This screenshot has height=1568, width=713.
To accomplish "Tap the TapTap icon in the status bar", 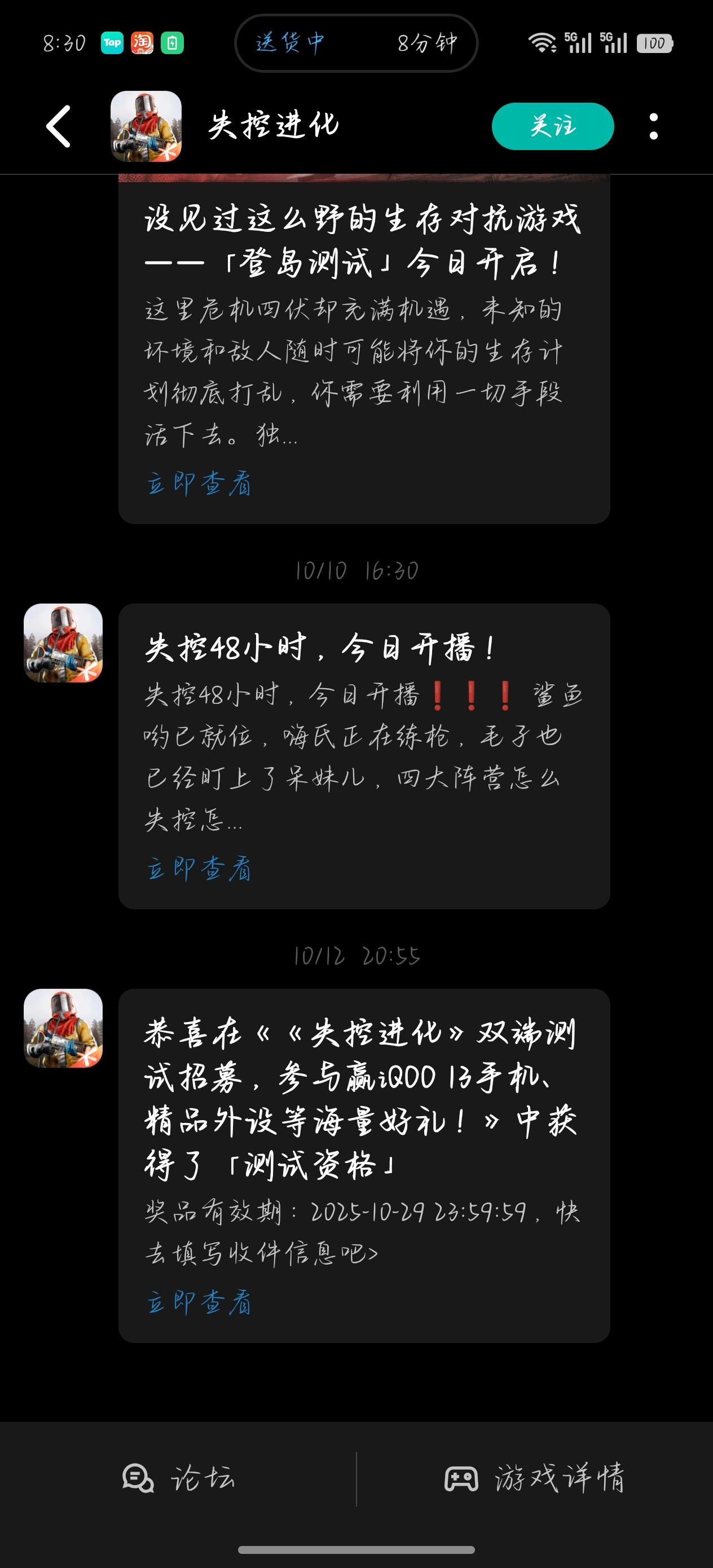I will [112, 44].
